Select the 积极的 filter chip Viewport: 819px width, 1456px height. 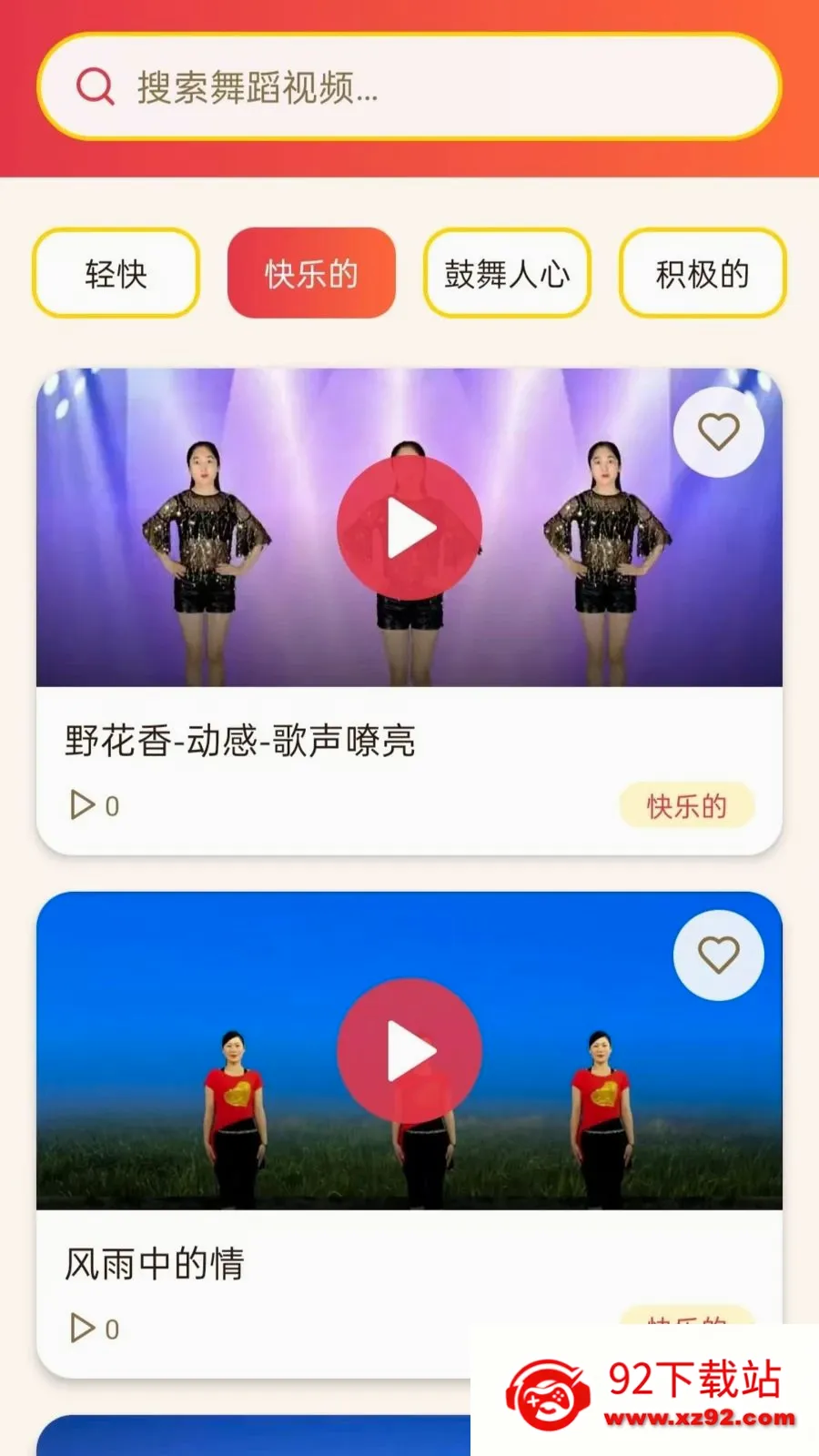[x=703, y=273]
